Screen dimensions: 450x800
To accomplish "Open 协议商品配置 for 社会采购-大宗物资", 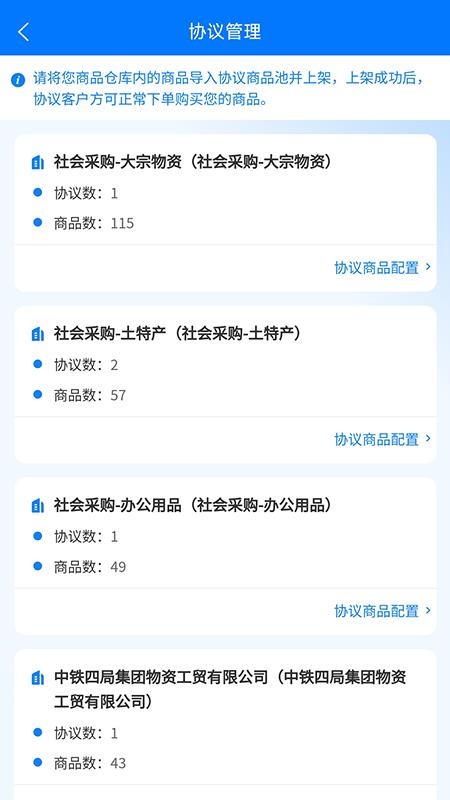I will pos(382,267).
